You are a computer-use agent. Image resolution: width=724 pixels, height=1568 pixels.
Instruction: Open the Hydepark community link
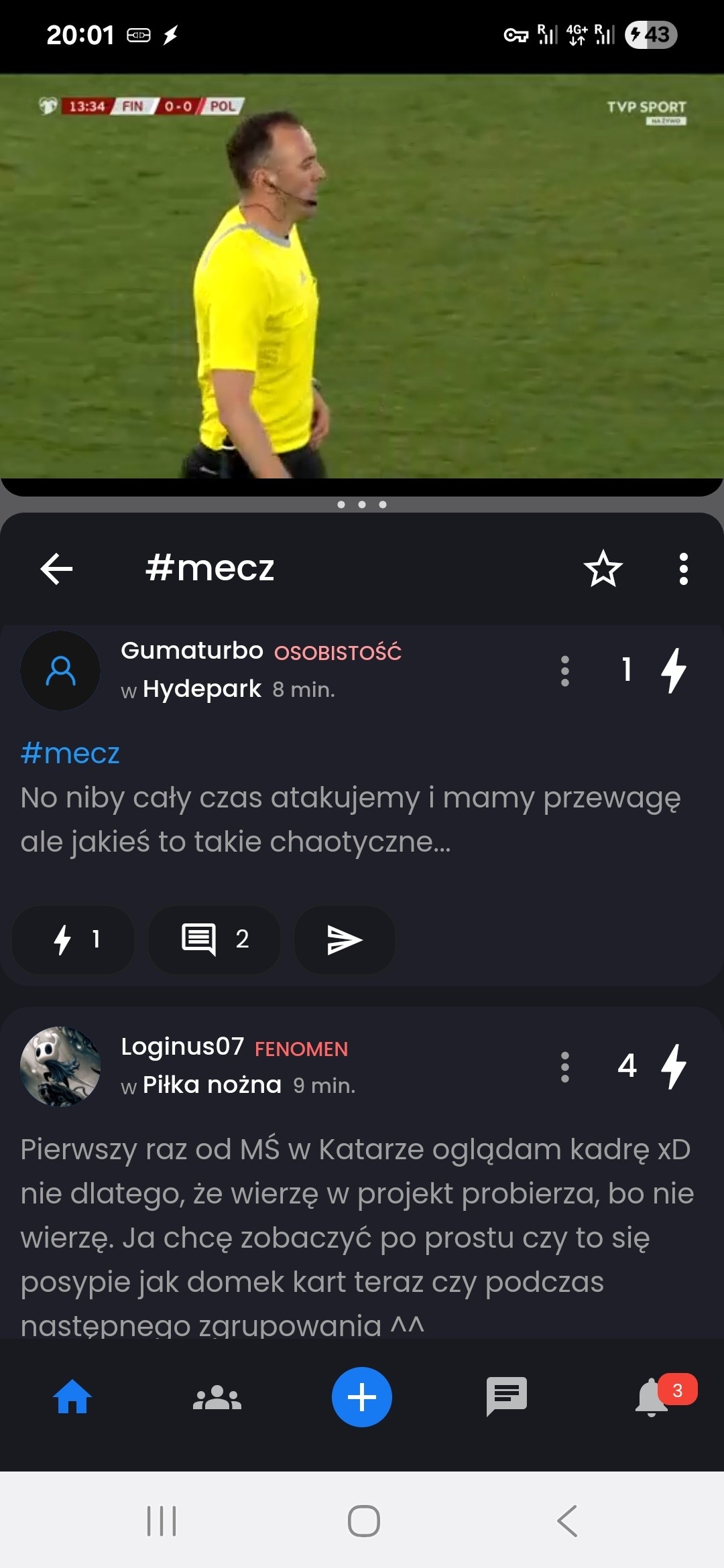[202, 689]
